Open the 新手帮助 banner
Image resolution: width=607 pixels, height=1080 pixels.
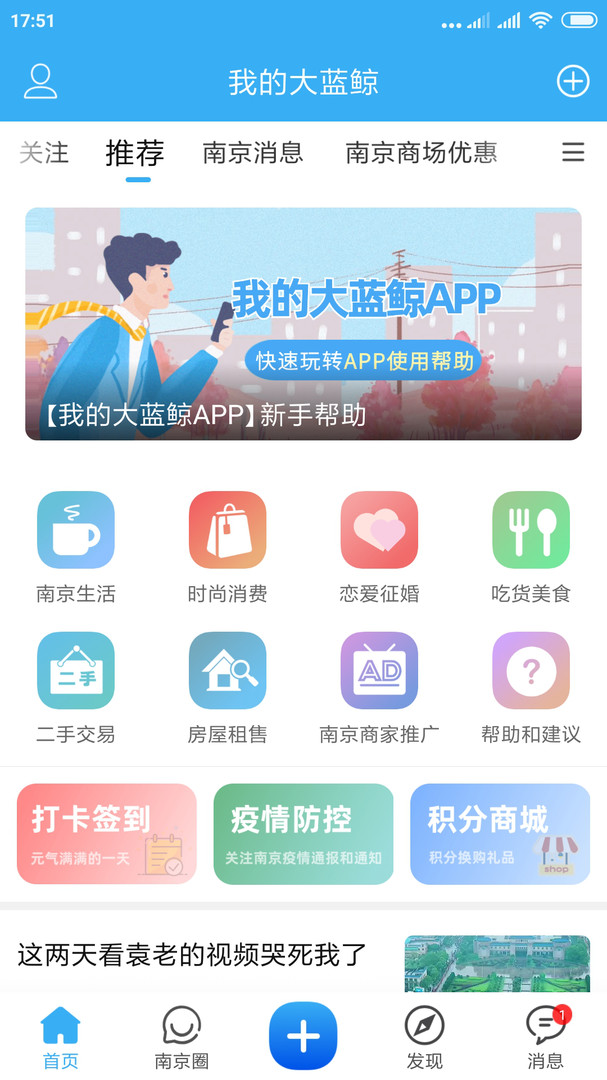tap(303, 323)
